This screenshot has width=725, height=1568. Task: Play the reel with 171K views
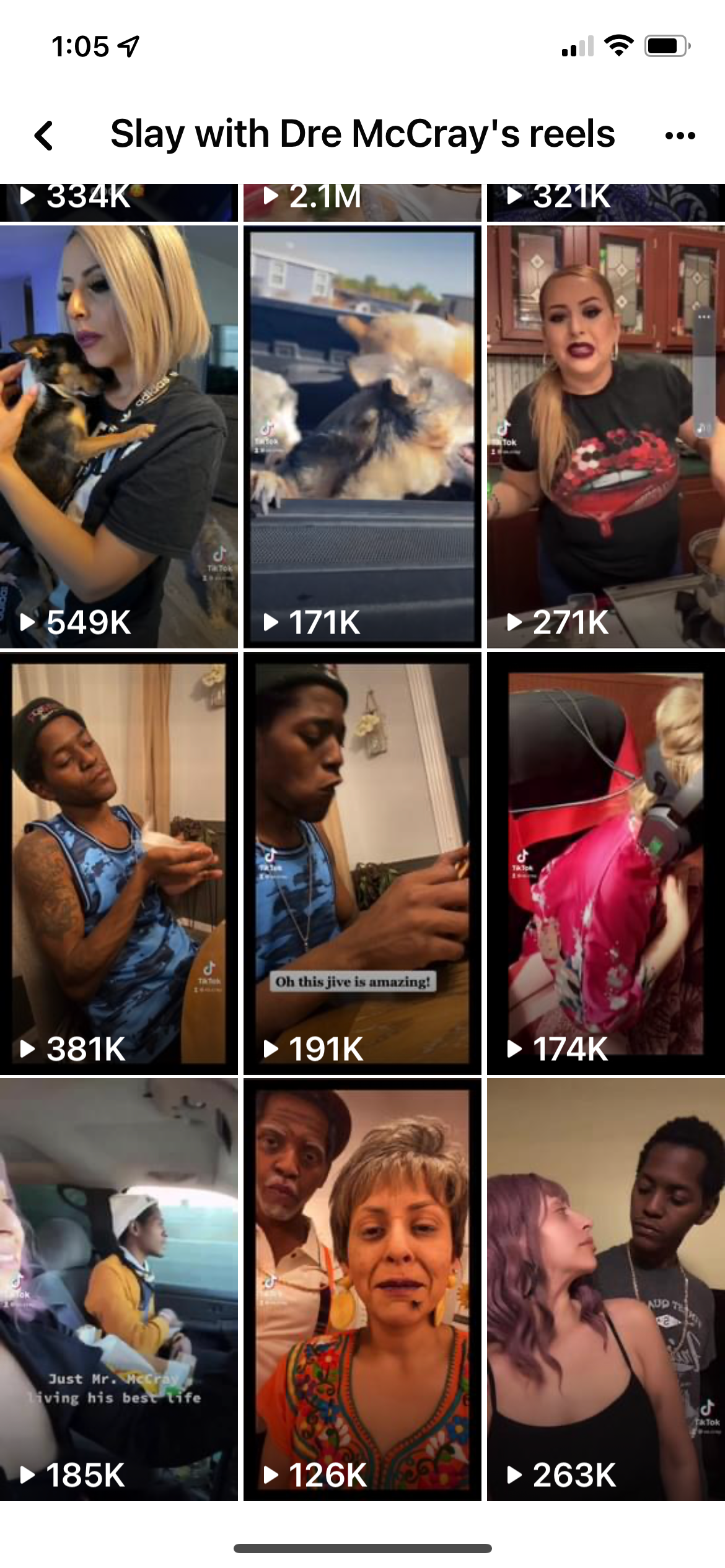pos(362,437)
